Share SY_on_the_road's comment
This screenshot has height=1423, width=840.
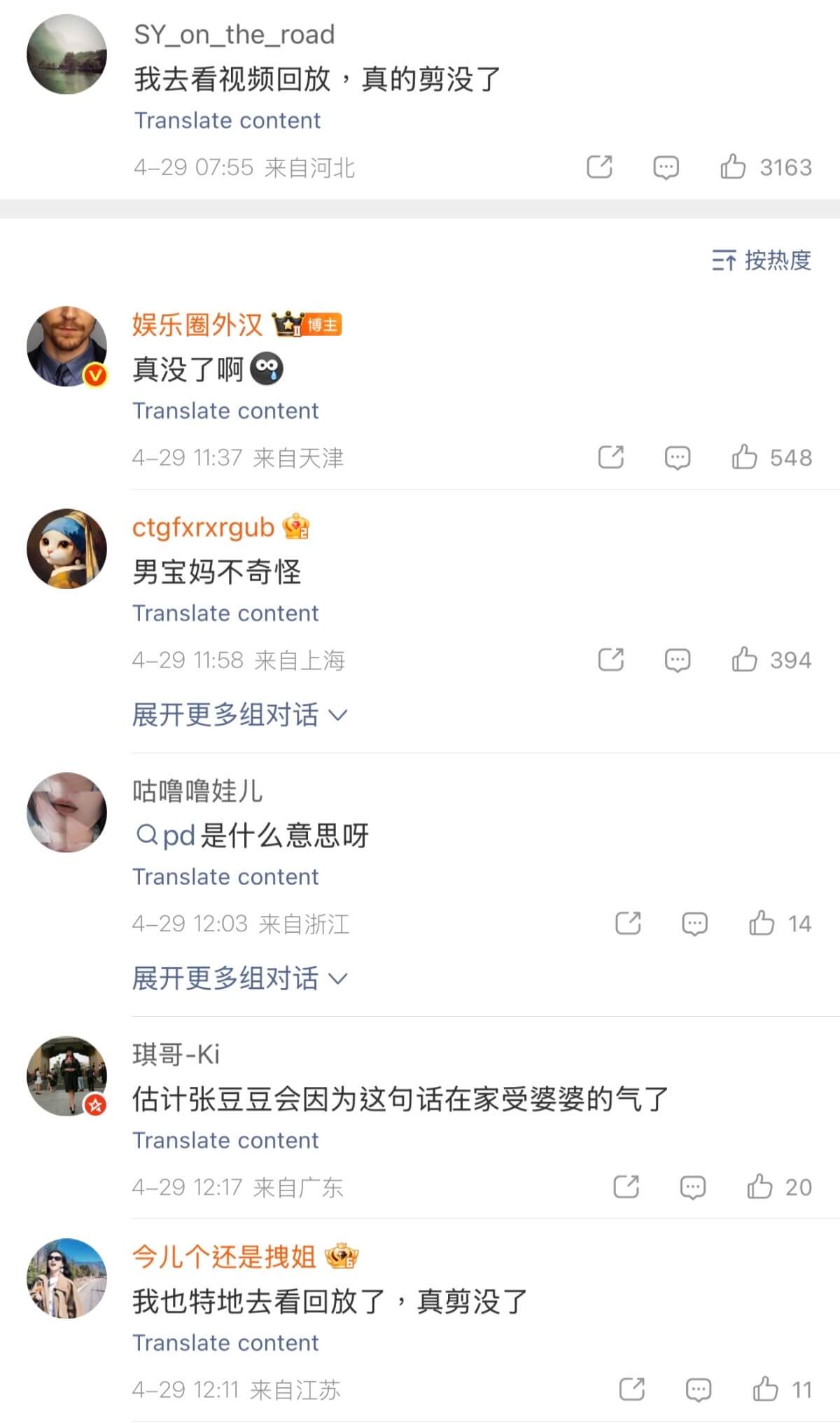(x=599, y=167)
